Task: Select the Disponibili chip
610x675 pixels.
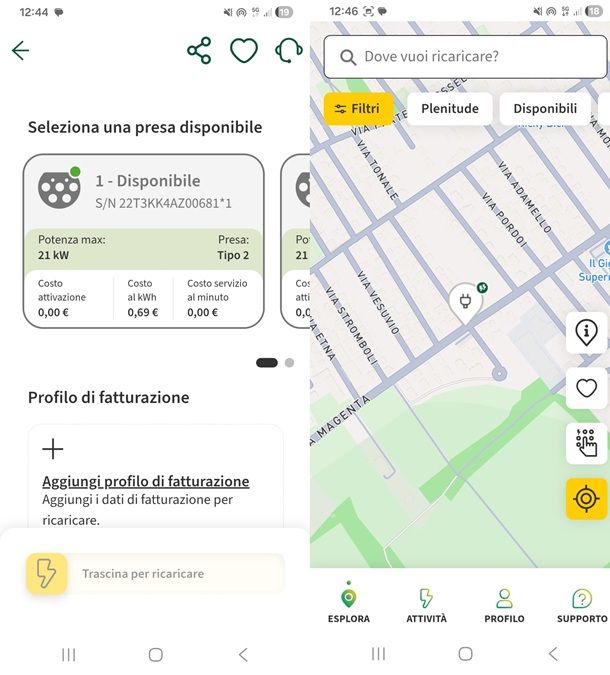Action: coord(545,109)
